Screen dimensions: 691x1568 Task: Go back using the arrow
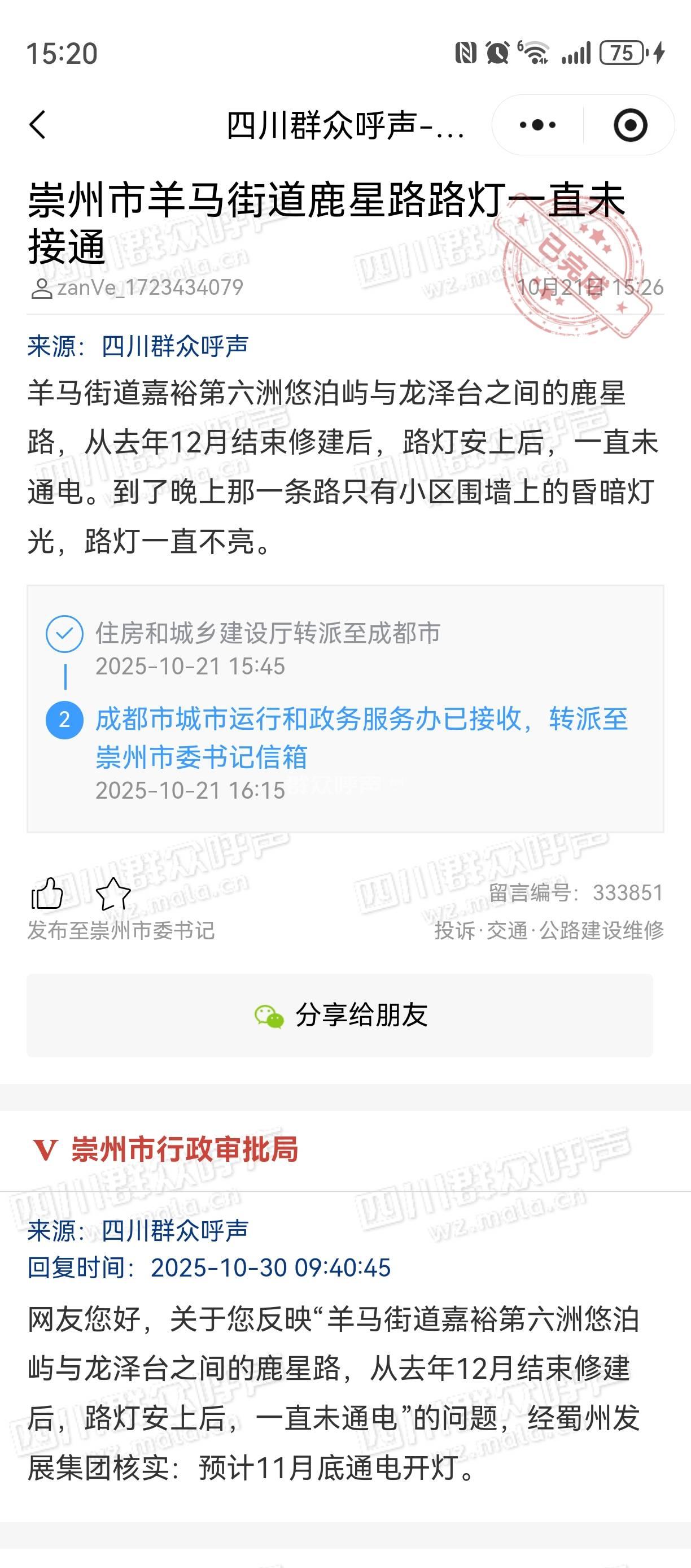(38, 125)
